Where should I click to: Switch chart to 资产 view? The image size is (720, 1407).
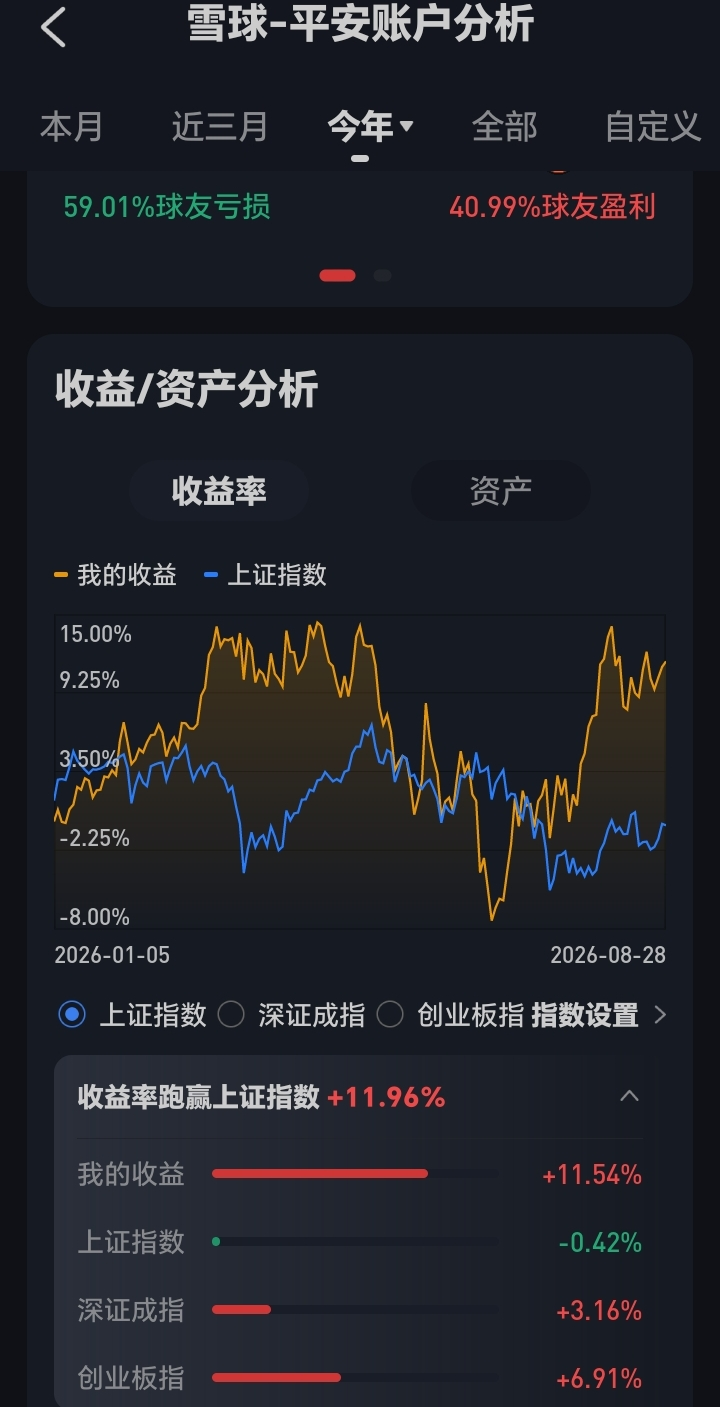pos(500,490)
